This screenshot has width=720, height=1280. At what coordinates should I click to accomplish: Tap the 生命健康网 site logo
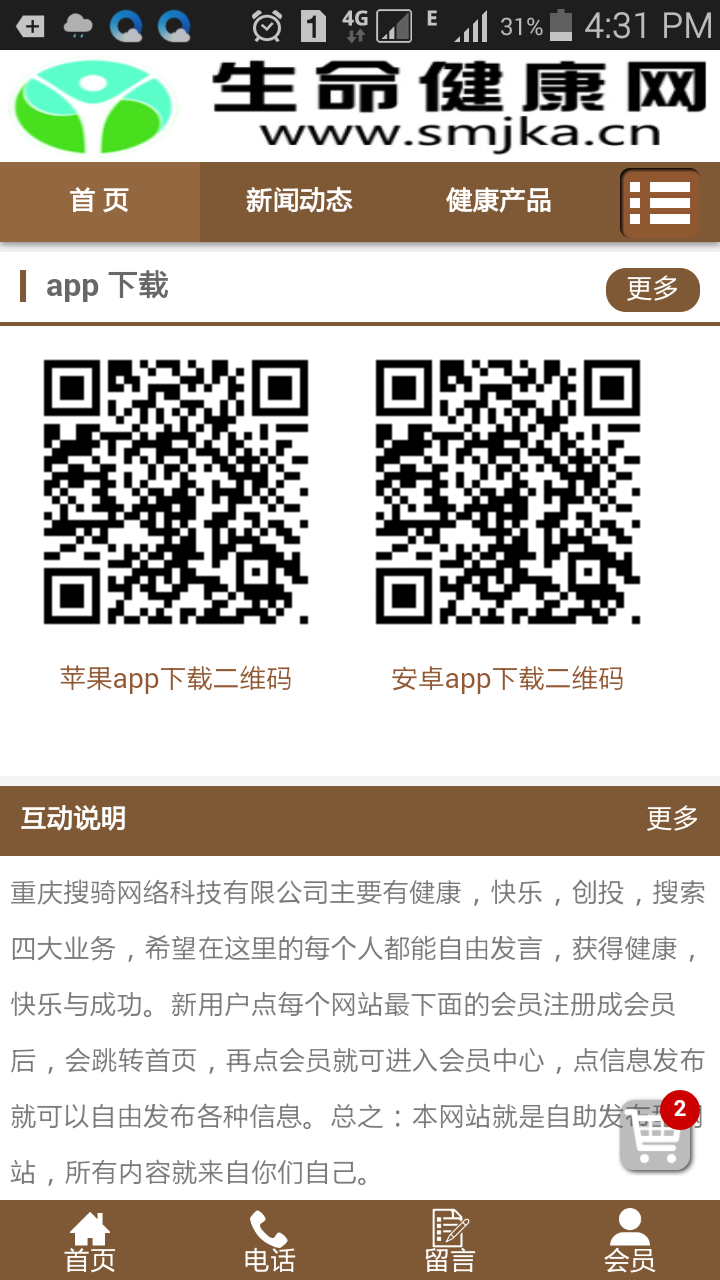coord(95,104)
